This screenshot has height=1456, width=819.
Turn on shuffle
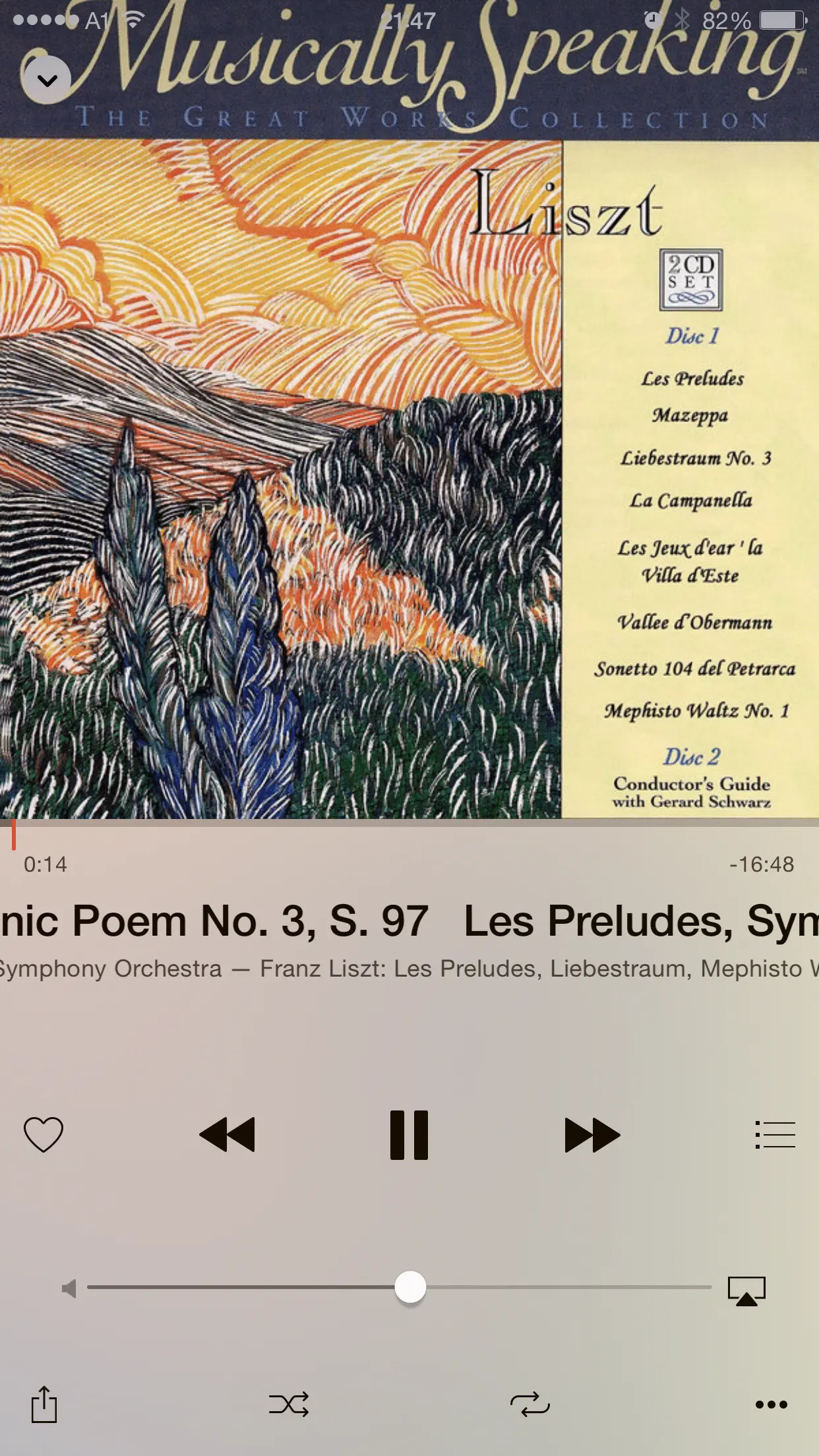coord(289,1405)
